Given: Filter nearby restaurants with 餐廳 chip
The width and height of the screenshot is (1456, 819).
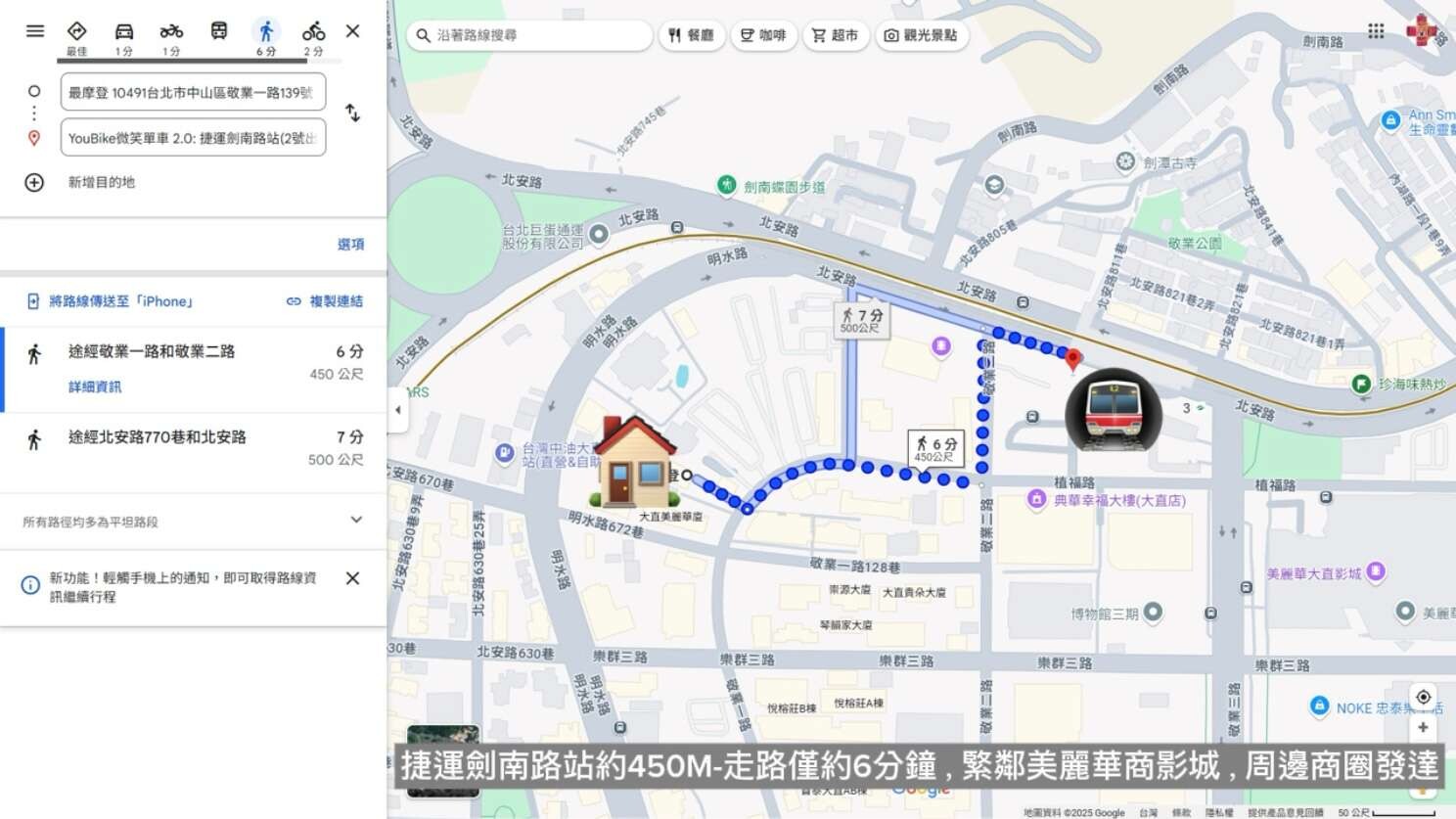Looking at the screenshot, I should click(691, 35).
